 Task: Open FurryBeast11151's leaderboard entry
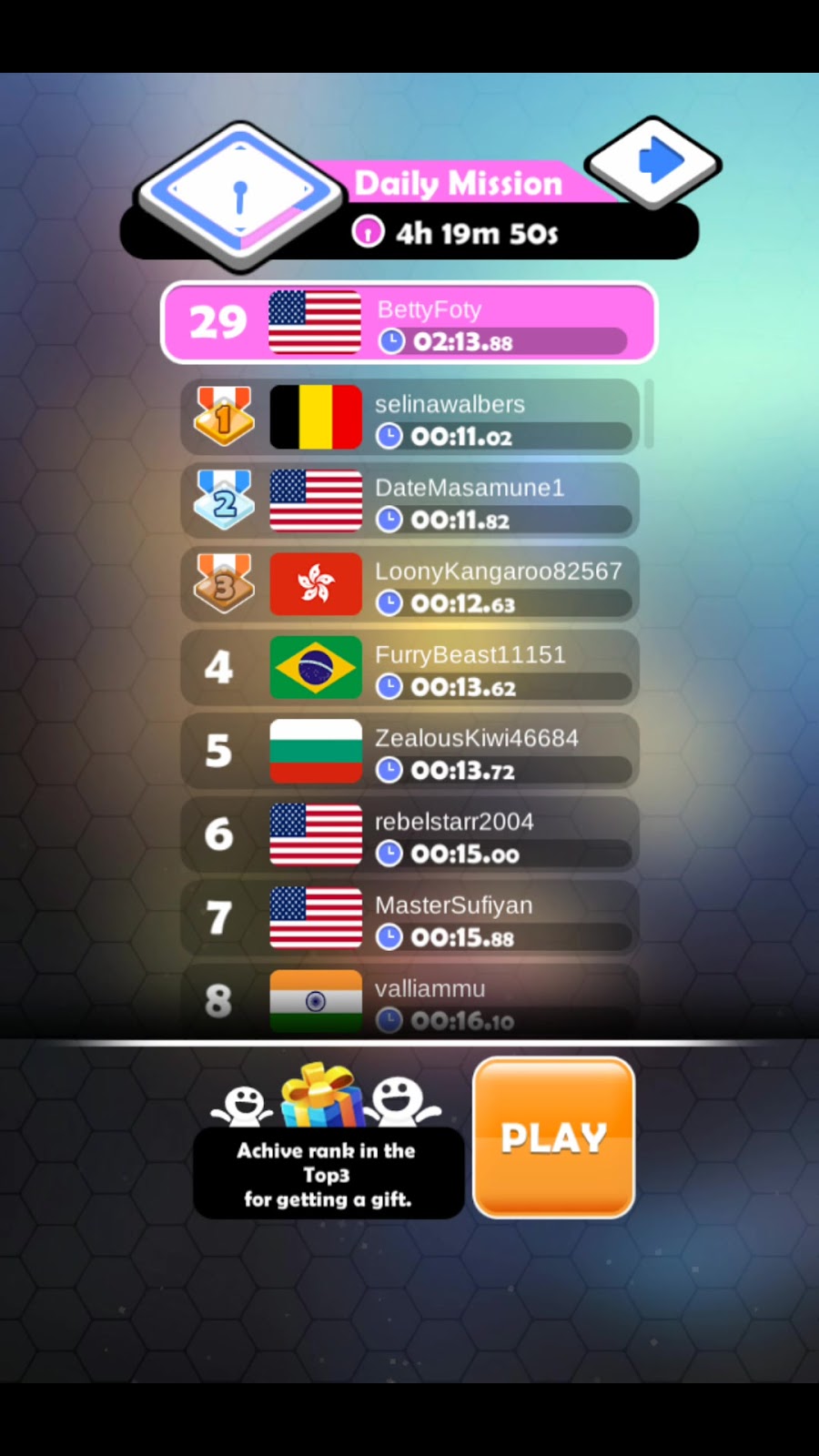click(409, 669)
